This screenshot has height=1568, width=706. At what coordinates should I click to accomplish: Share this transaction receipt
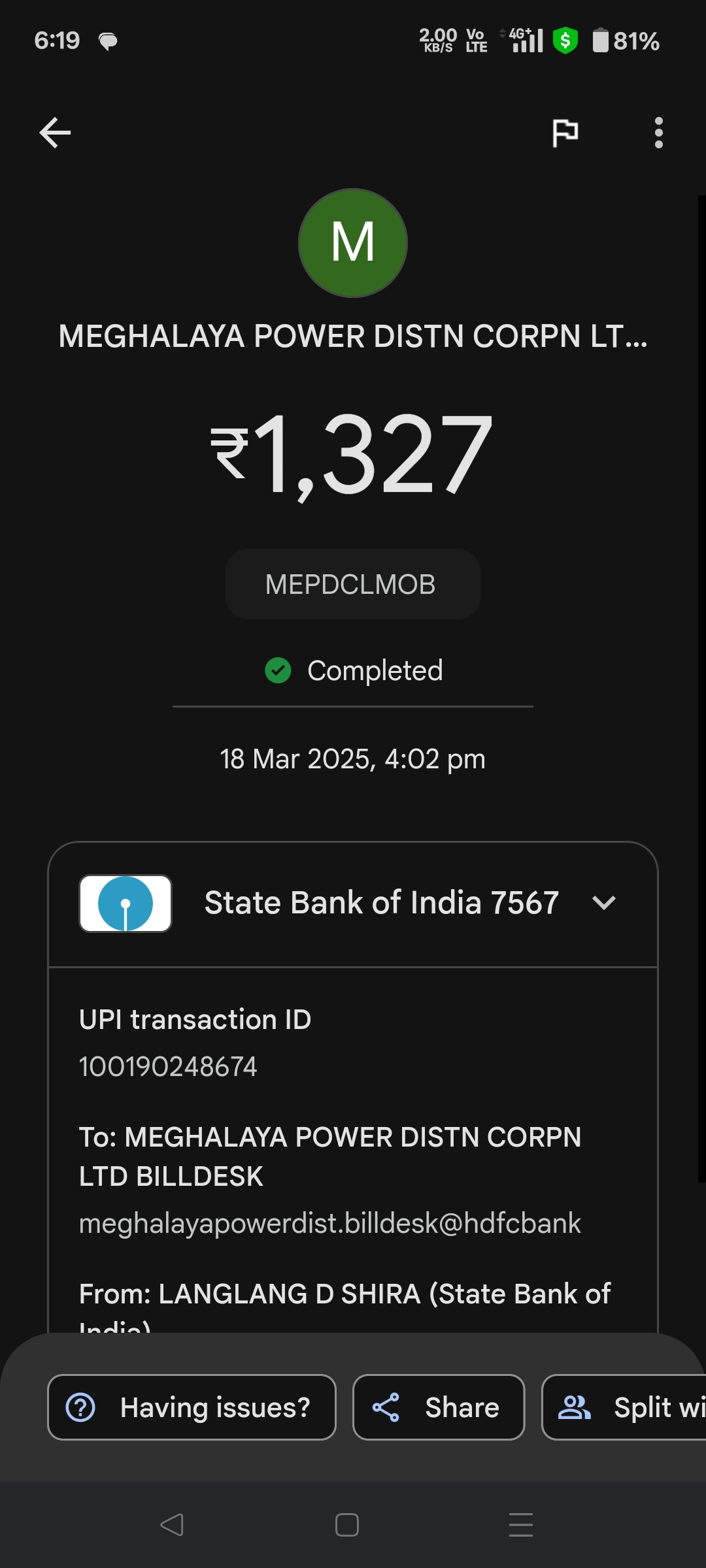coord(439,1407)
